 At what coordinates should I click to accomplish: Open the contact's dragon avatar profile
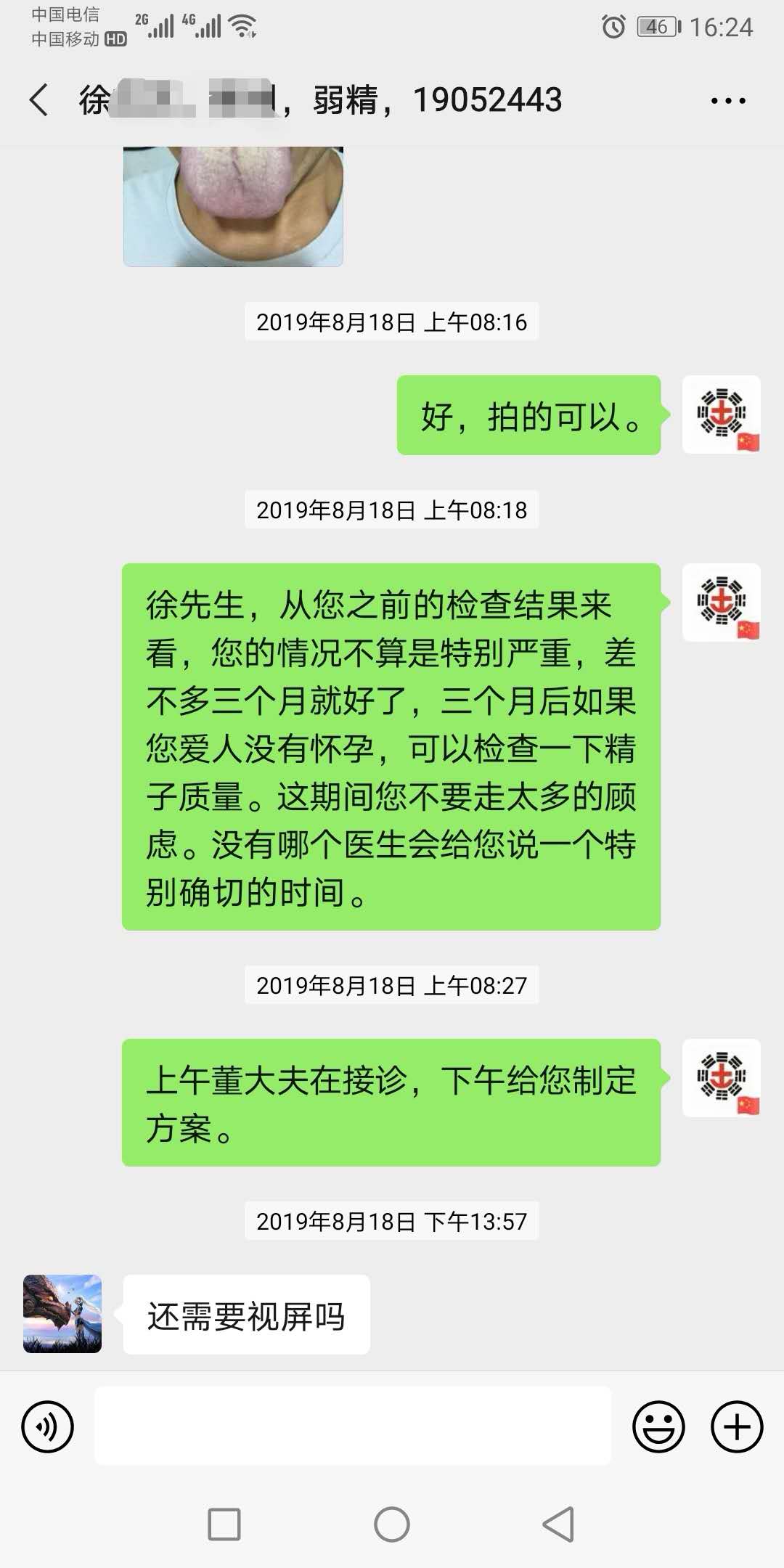[x=62, y=1314]
